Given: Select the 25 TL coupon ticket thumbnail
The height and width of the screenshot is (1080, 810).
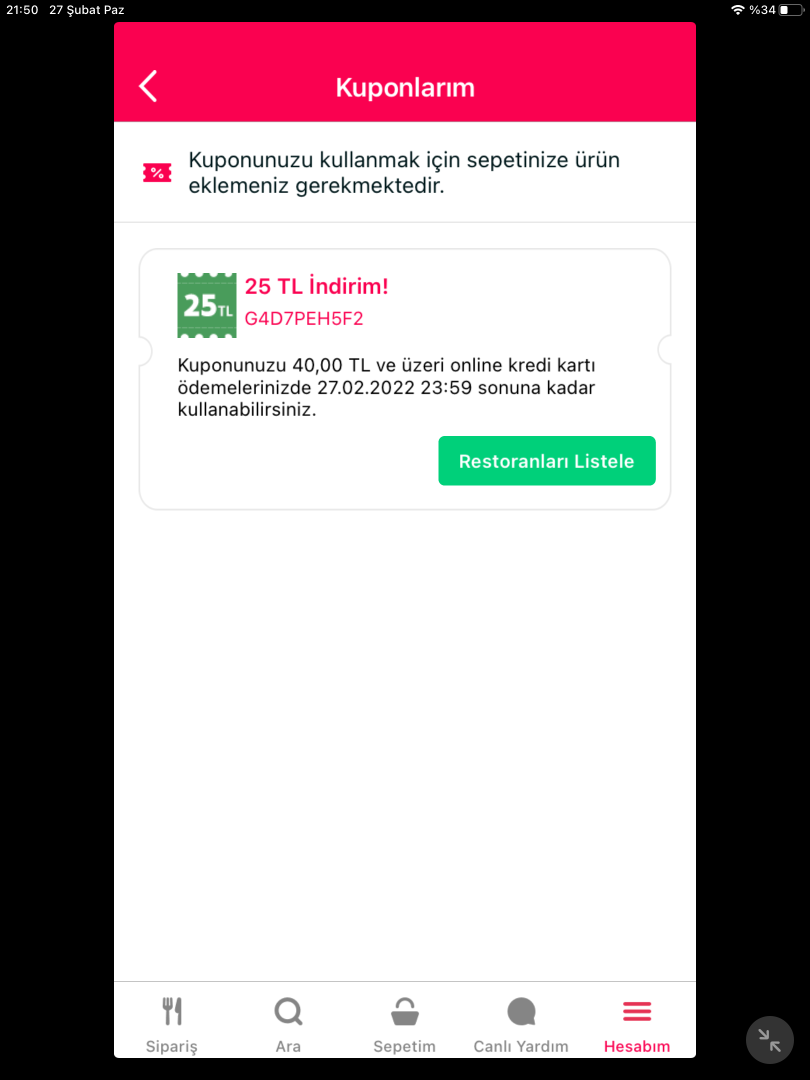Looking at the screenshot, I should click(205, 305).
